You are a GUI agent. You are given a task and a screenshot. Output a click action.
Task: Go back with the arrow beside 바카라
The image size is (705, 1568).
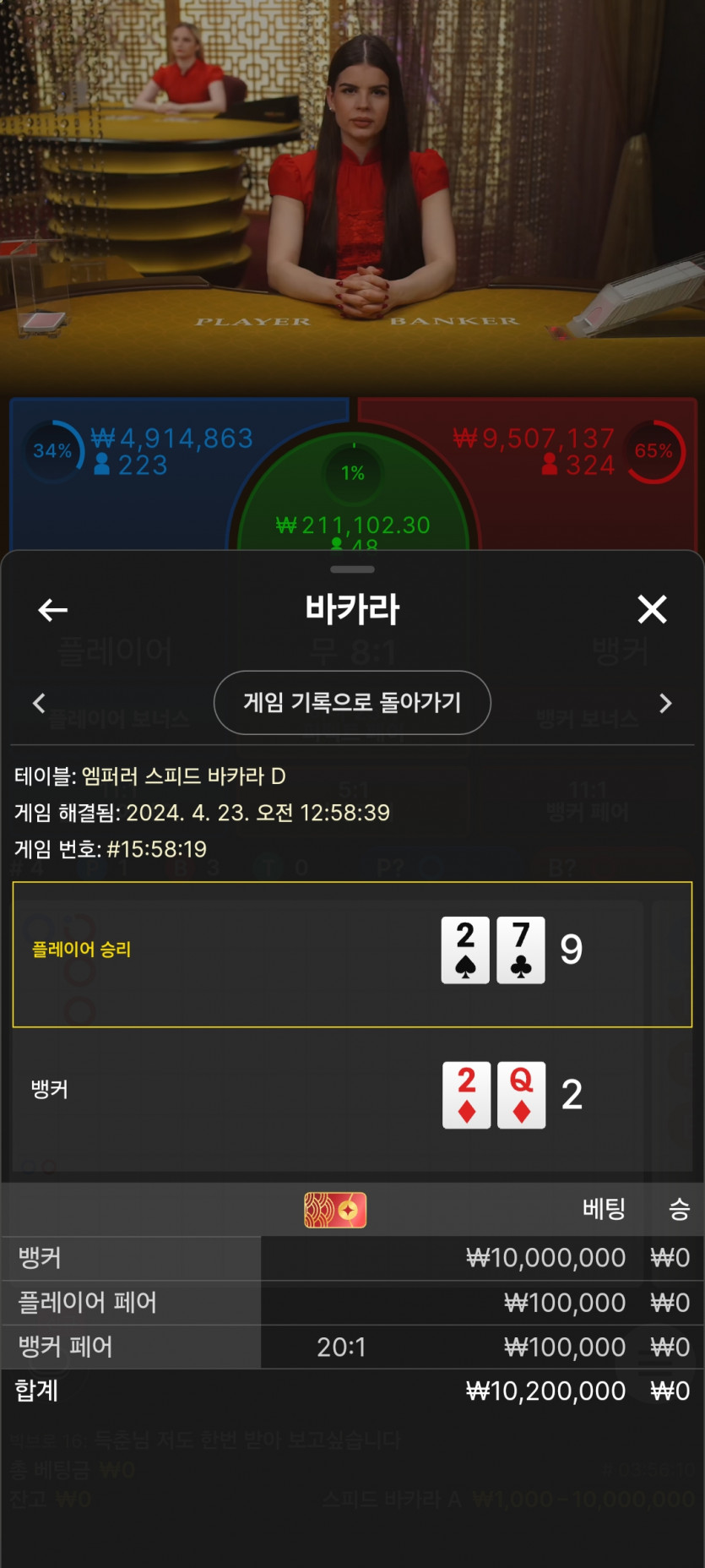(x=52, y=609)
